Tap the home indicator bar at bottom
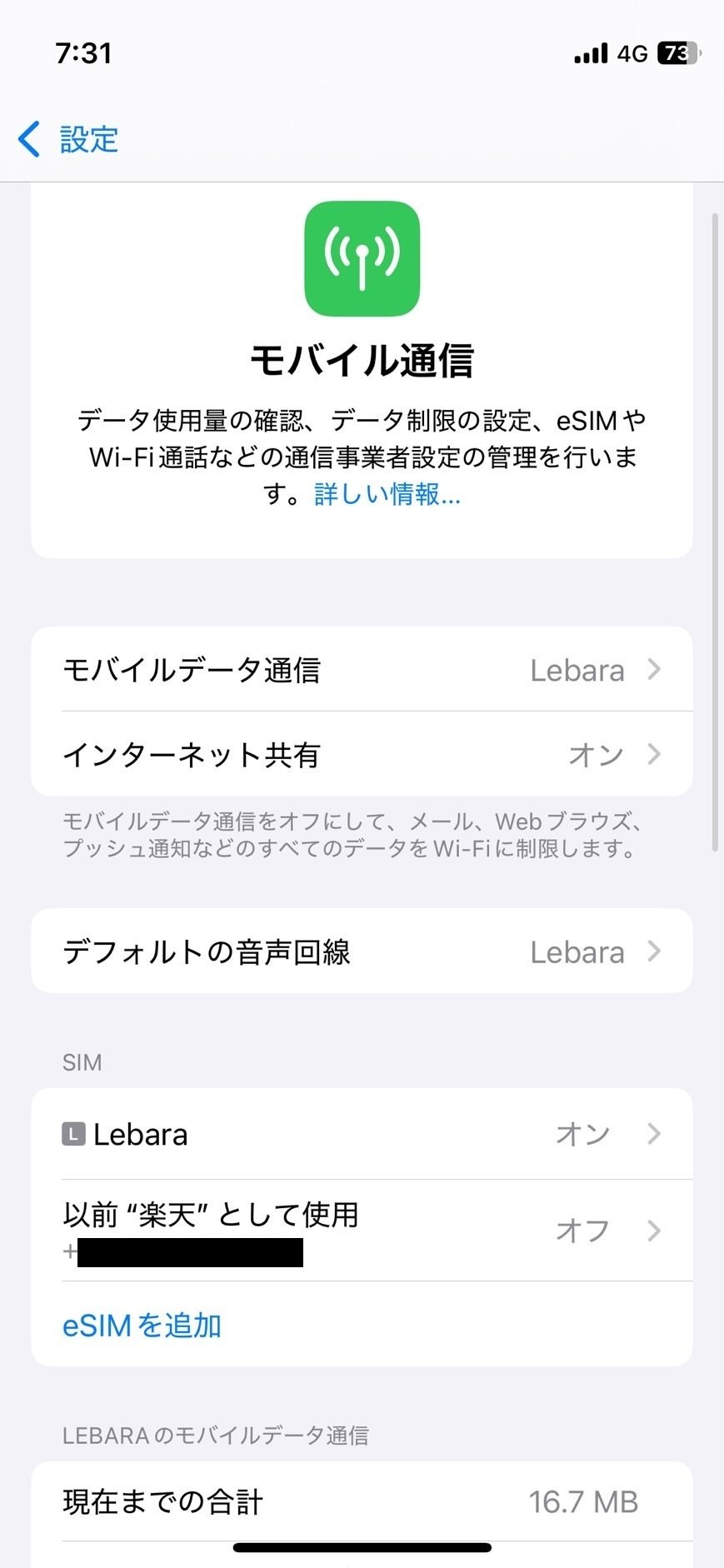Viewport: 724px width, 1568px height. pos(362,1546)
